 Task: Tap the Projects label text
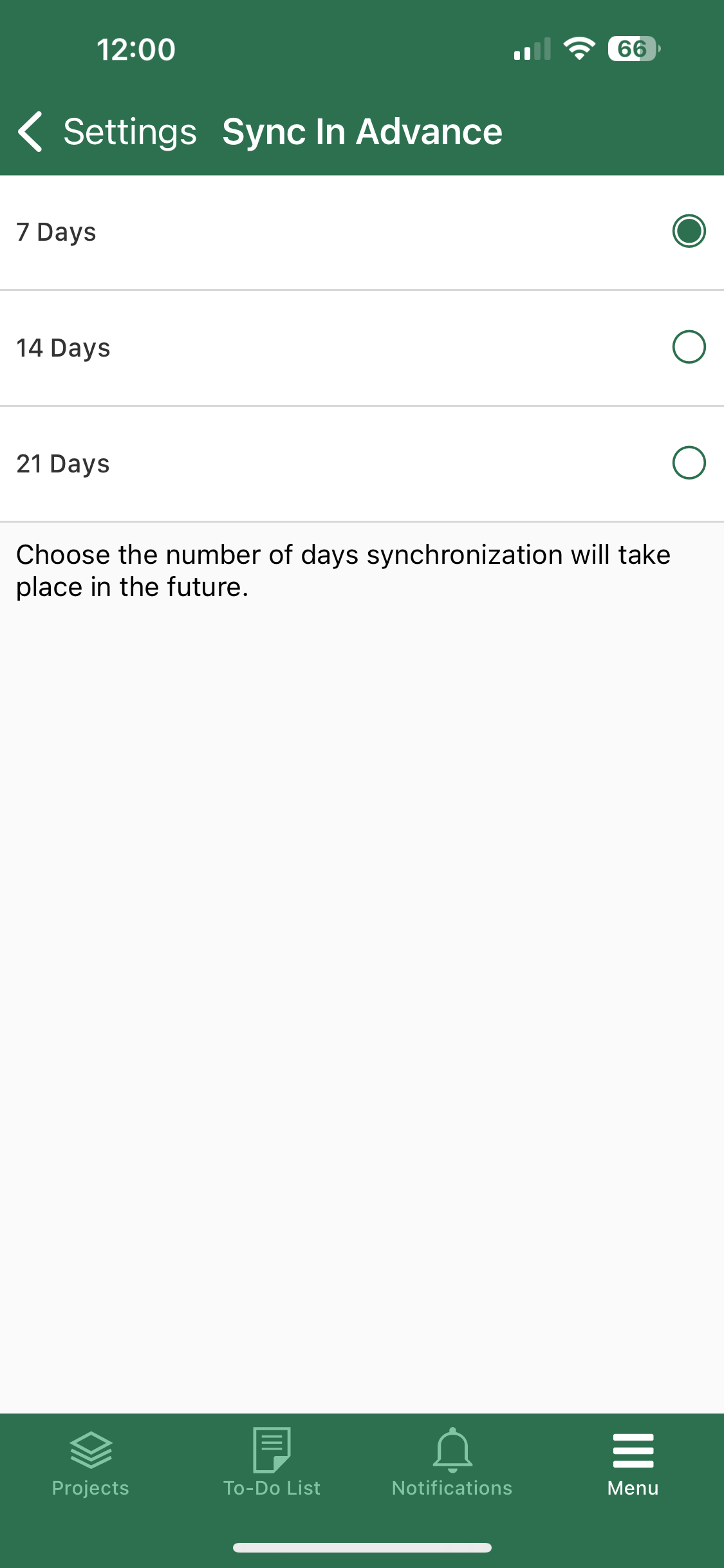click(90, 1488)
